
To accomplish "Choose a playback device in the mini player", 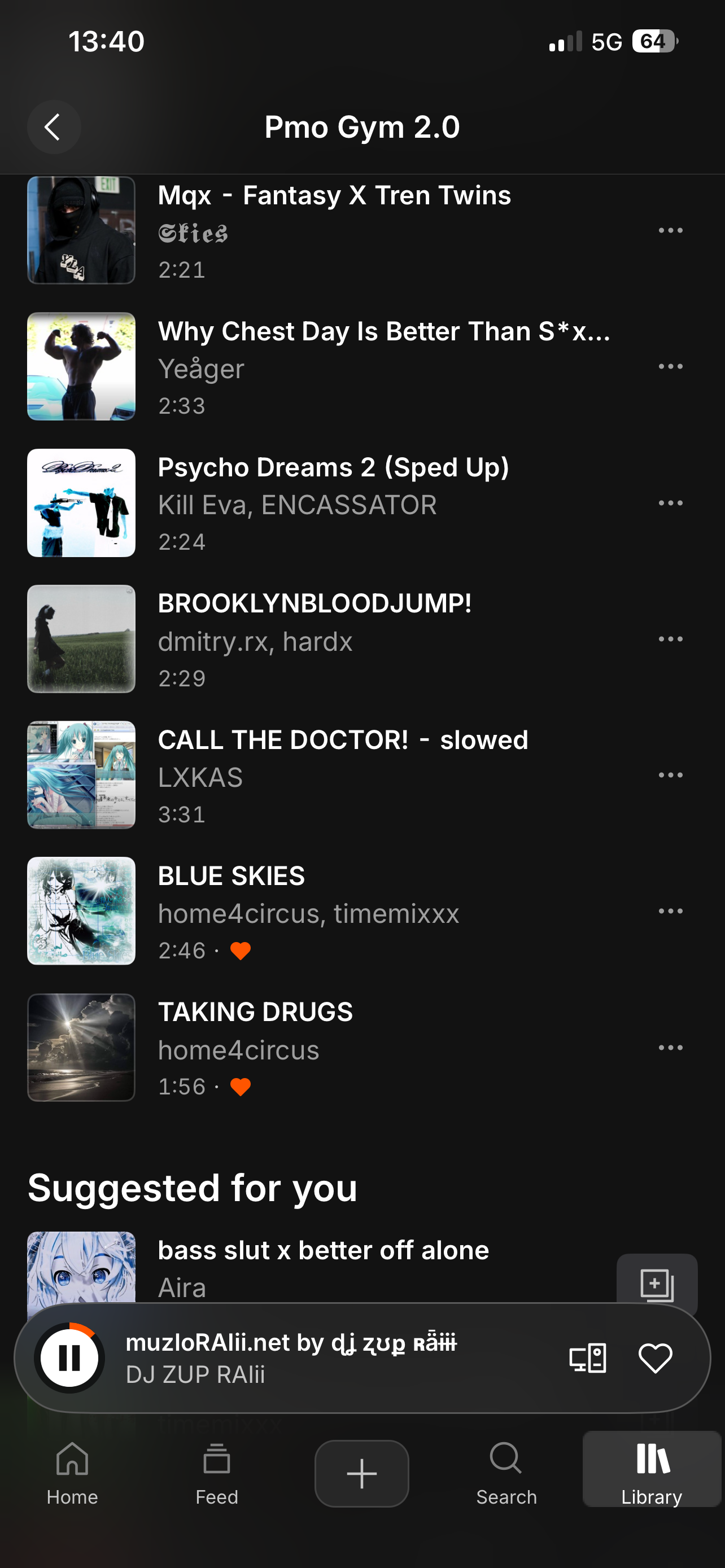I will tap(587, 1358).
